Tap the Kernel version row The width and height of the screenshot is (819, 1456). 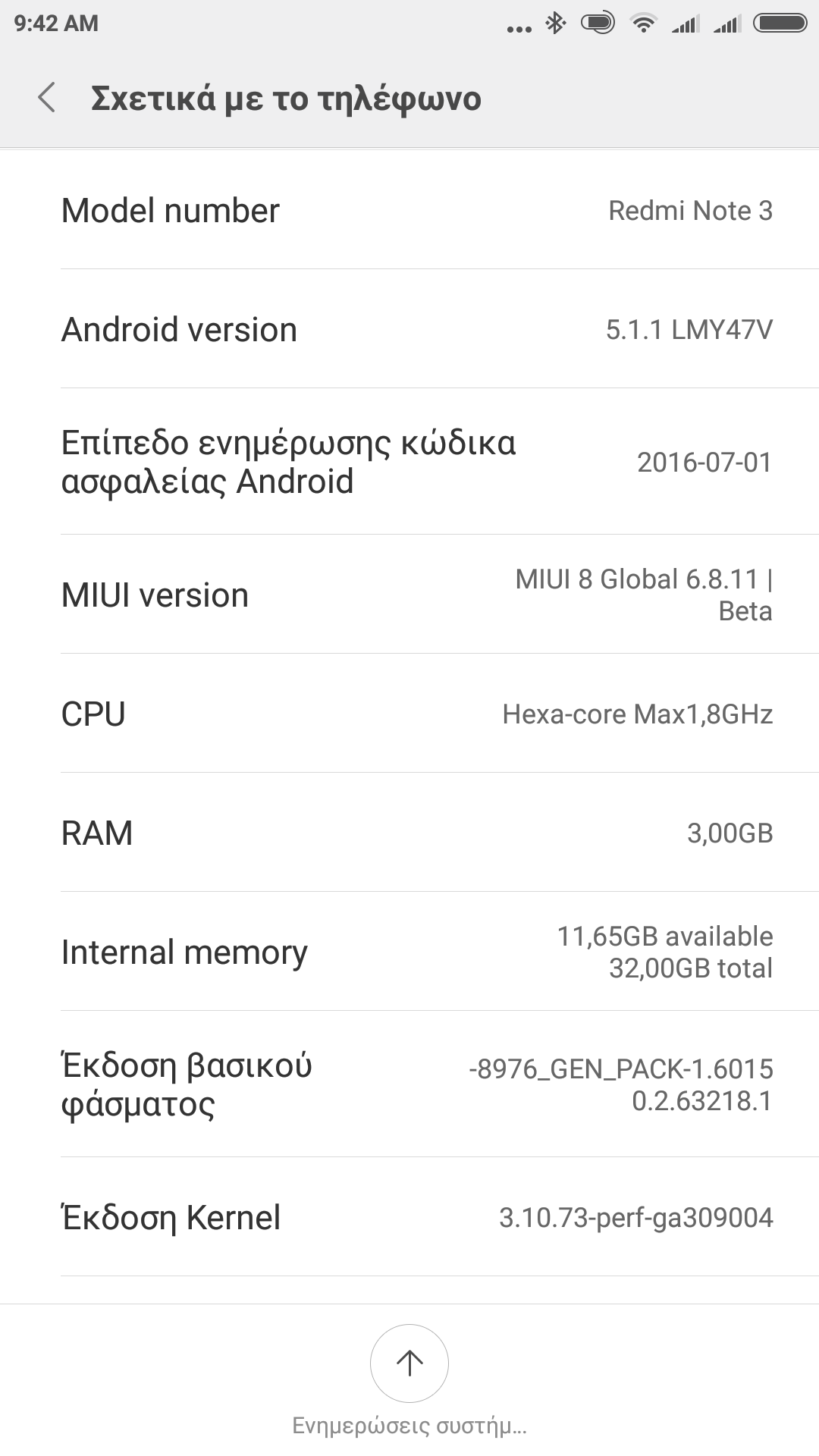click(x=409, y=1217)
